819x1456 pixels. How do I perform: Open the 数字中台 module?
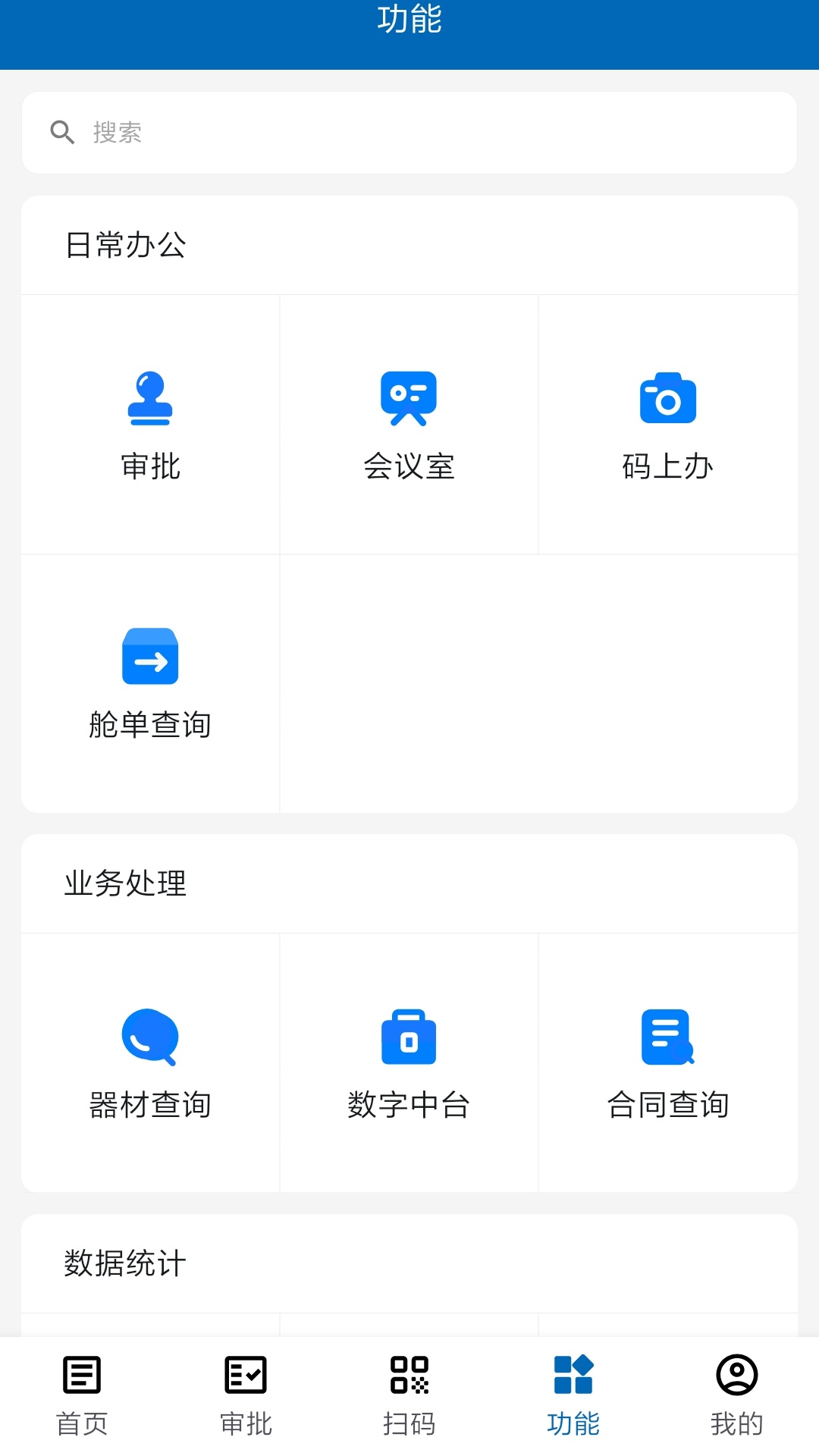point(409,1062)
